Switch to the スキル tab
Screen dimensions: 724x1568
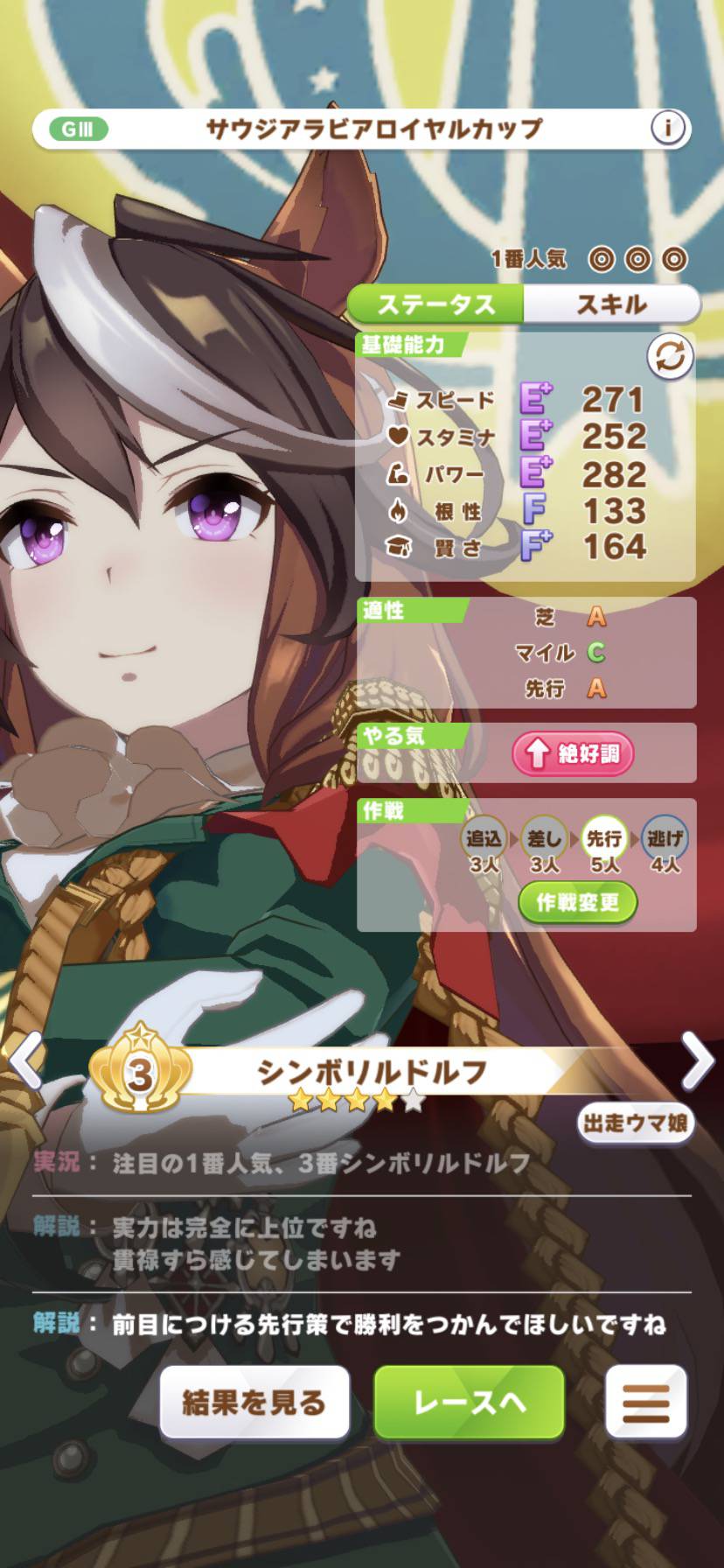pos(611,304)
